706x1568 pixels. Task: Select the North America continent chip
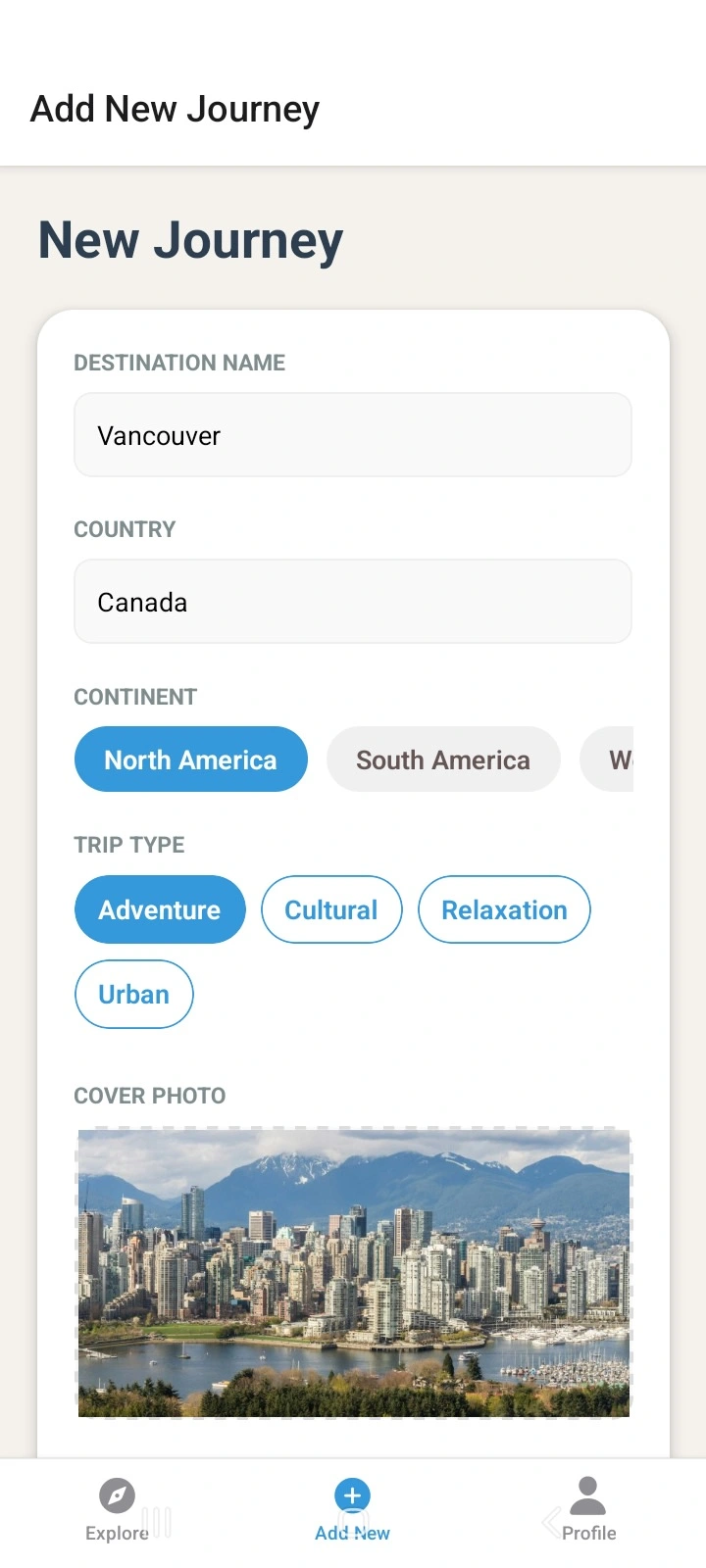(x=191, y=759)
